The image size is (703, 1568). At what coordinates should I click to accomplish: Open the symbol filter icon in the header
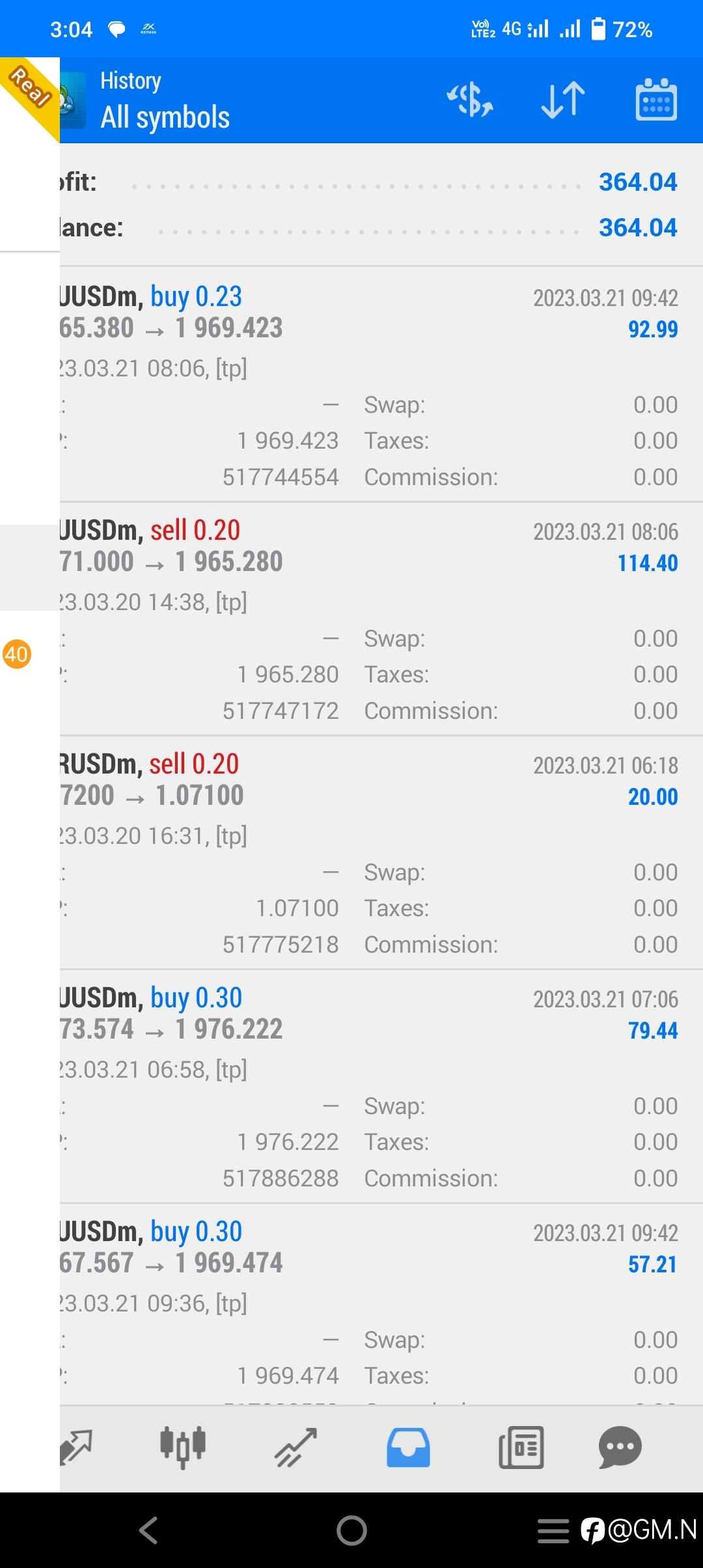(x=470, y=100)
